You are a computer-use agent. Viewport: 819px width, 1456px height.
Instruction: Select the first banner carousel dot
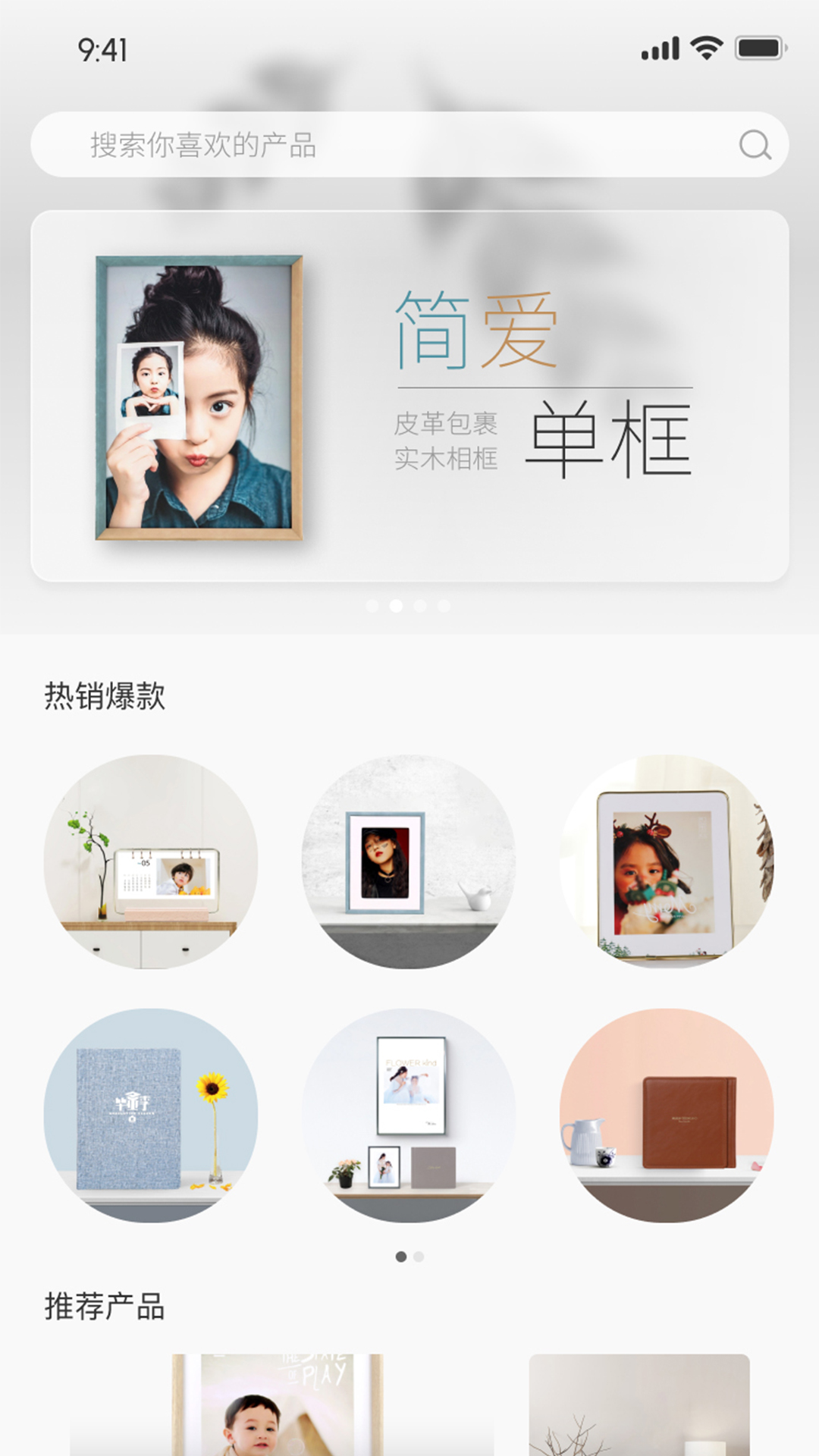tap(372, 605)
